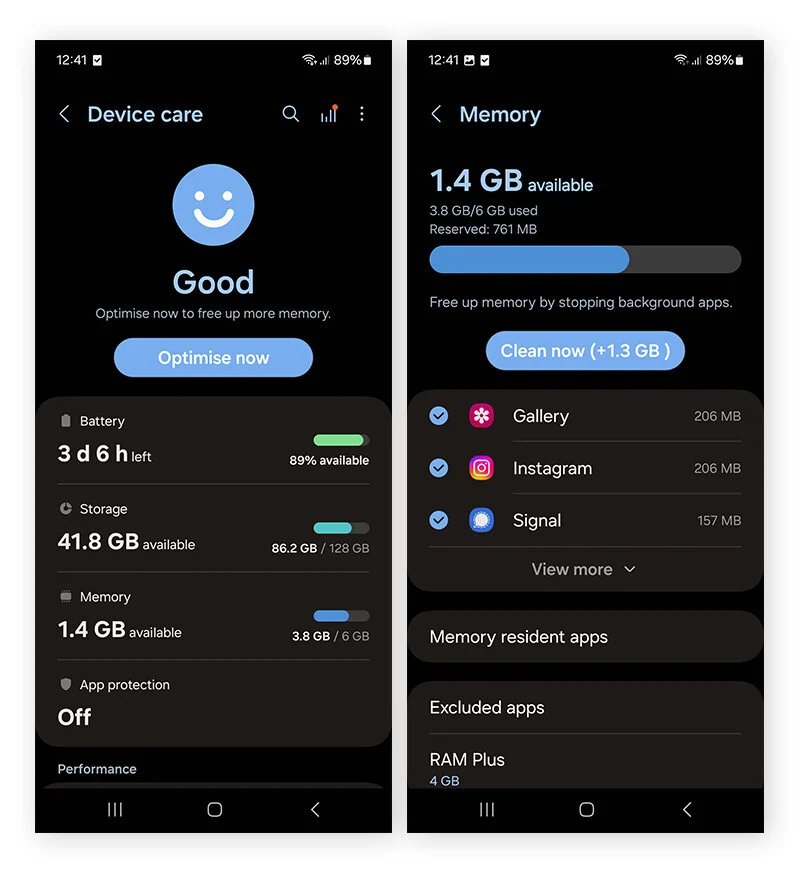Image resolution: width=800 pixels, height=871 pixels.
Task: Open search in Device care
Action: [x=290, y=114]
